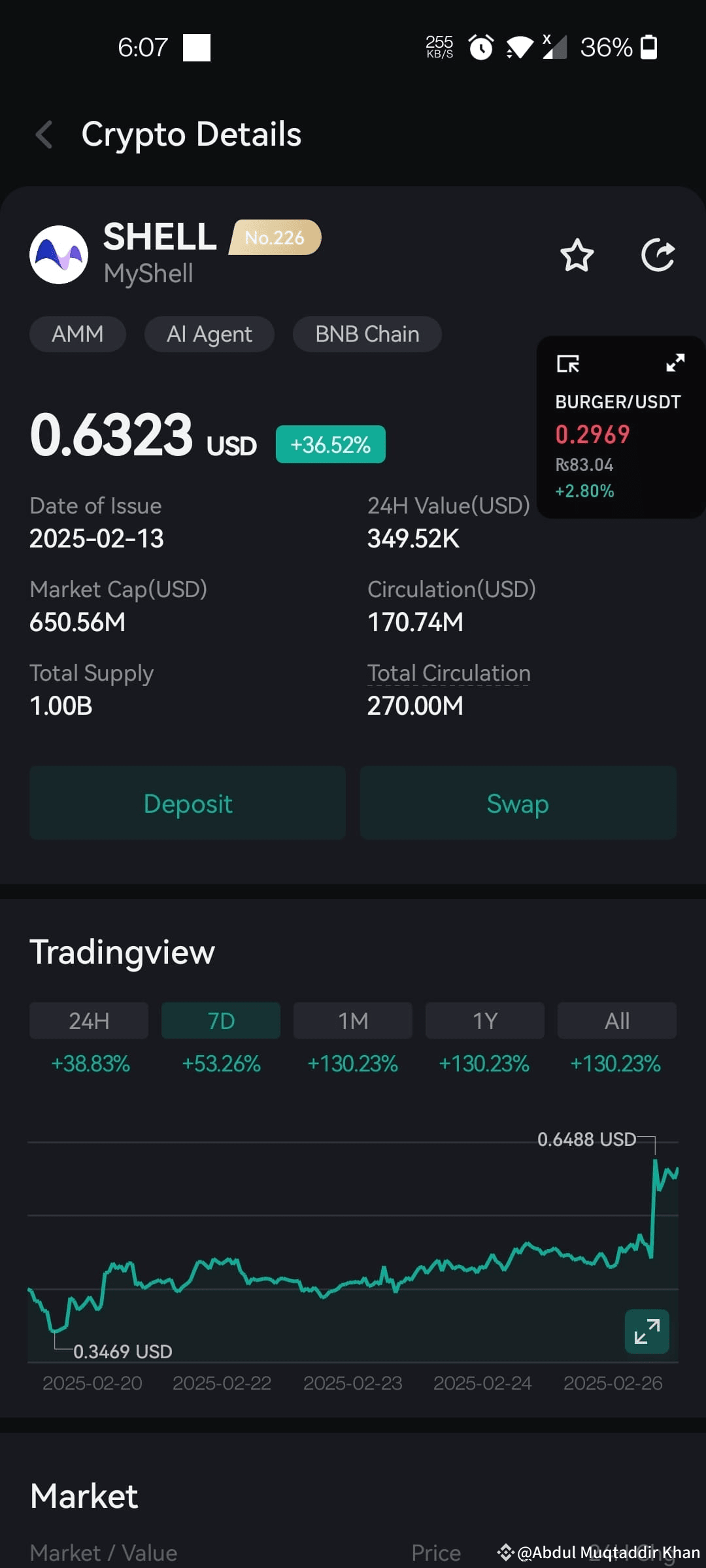This screenshot has height=1568, width=706.
Task: Enable the All timeframe view
Action: 616,1020
